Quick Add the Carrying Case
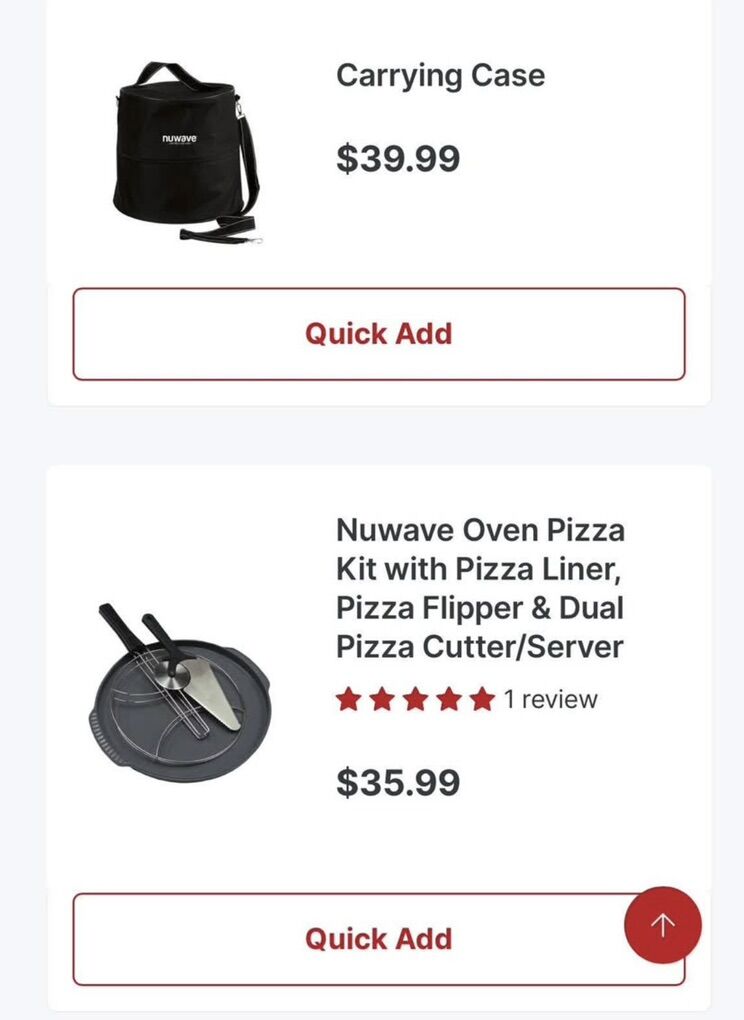744x1020 pixels. point(378,334)
